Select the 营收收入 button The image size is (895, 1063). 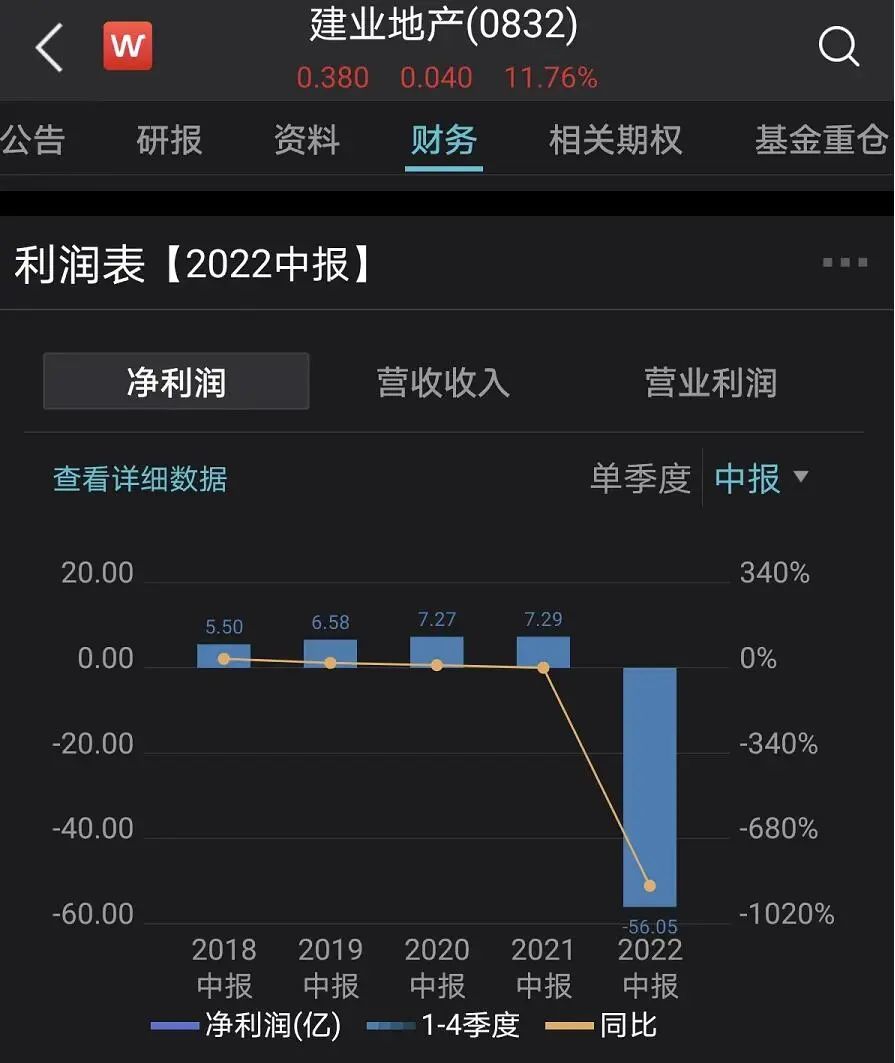(x=443, y=382)
